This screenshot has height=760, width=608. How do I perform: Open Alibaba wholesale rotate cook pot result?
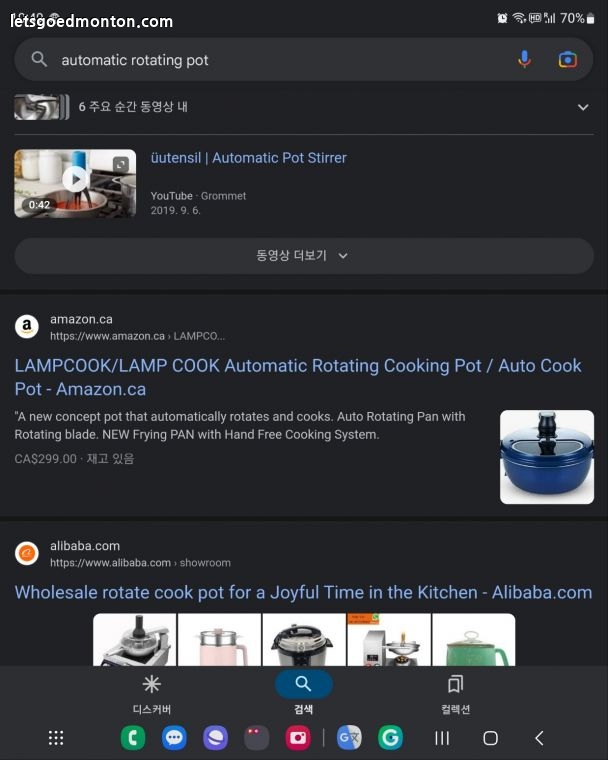[303, 592]
